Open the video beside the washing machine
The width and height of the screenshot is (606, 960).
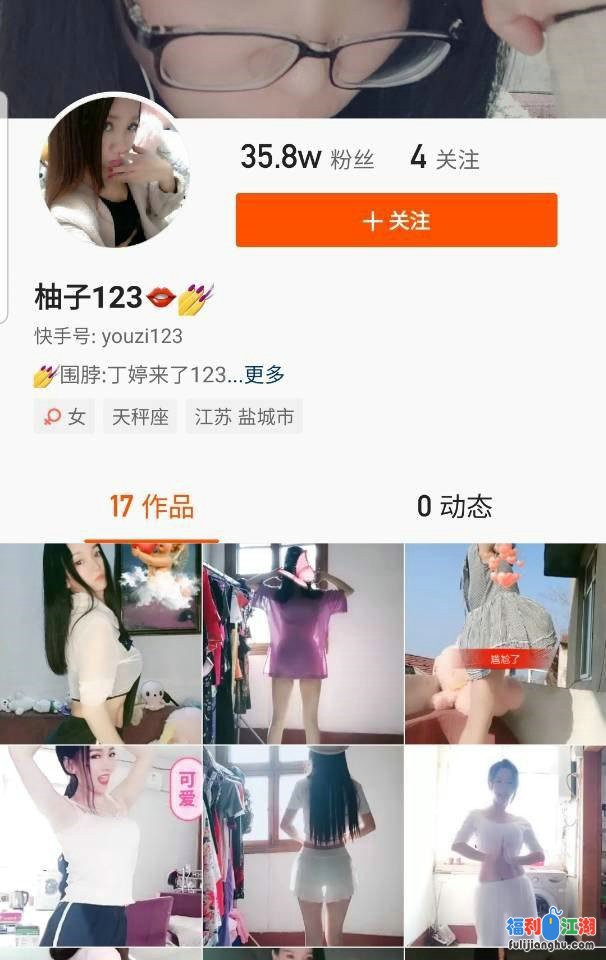point(505,846)
